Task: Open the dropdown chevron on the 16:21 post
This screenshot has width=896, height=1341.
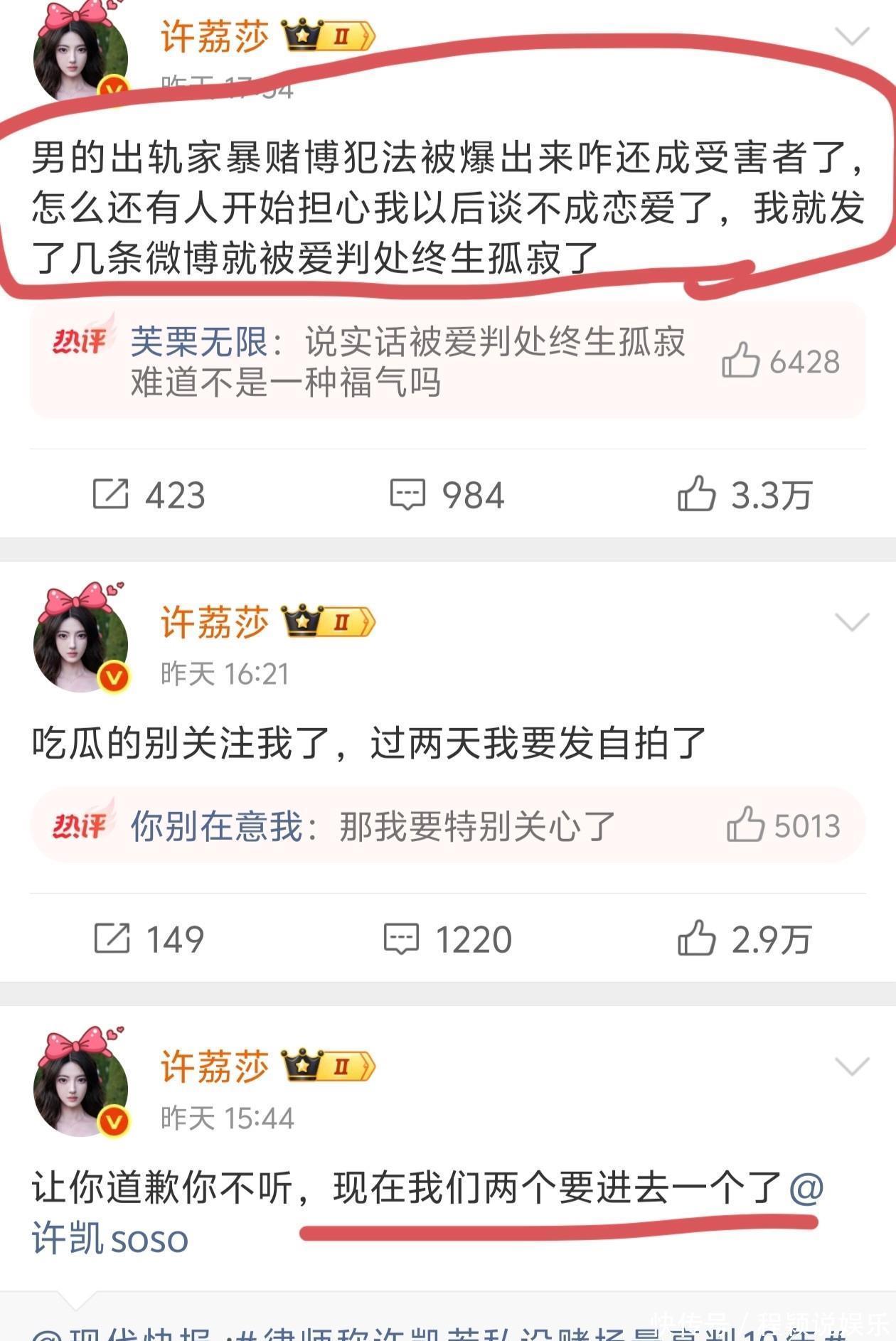Action: coord(852,622)
